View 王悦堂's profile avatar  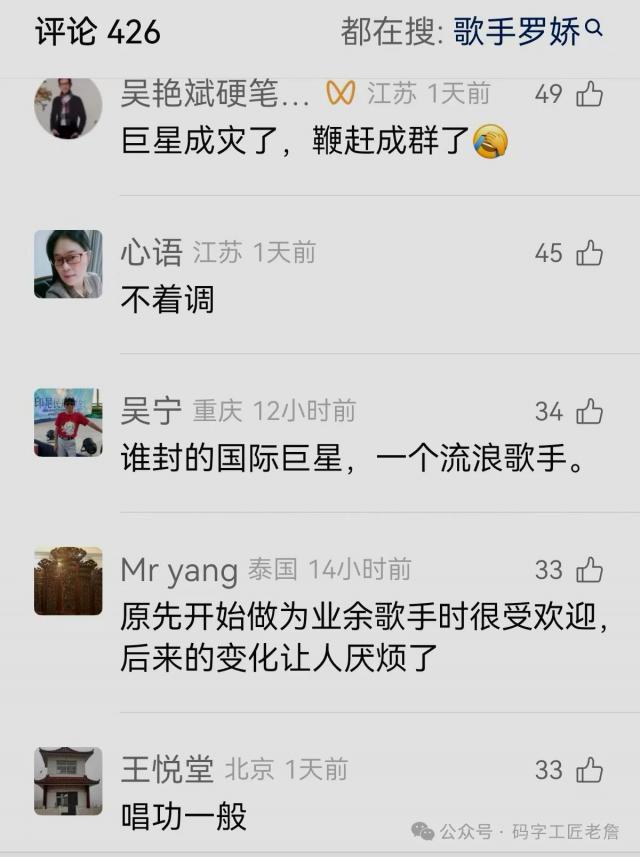click(68, 781)
